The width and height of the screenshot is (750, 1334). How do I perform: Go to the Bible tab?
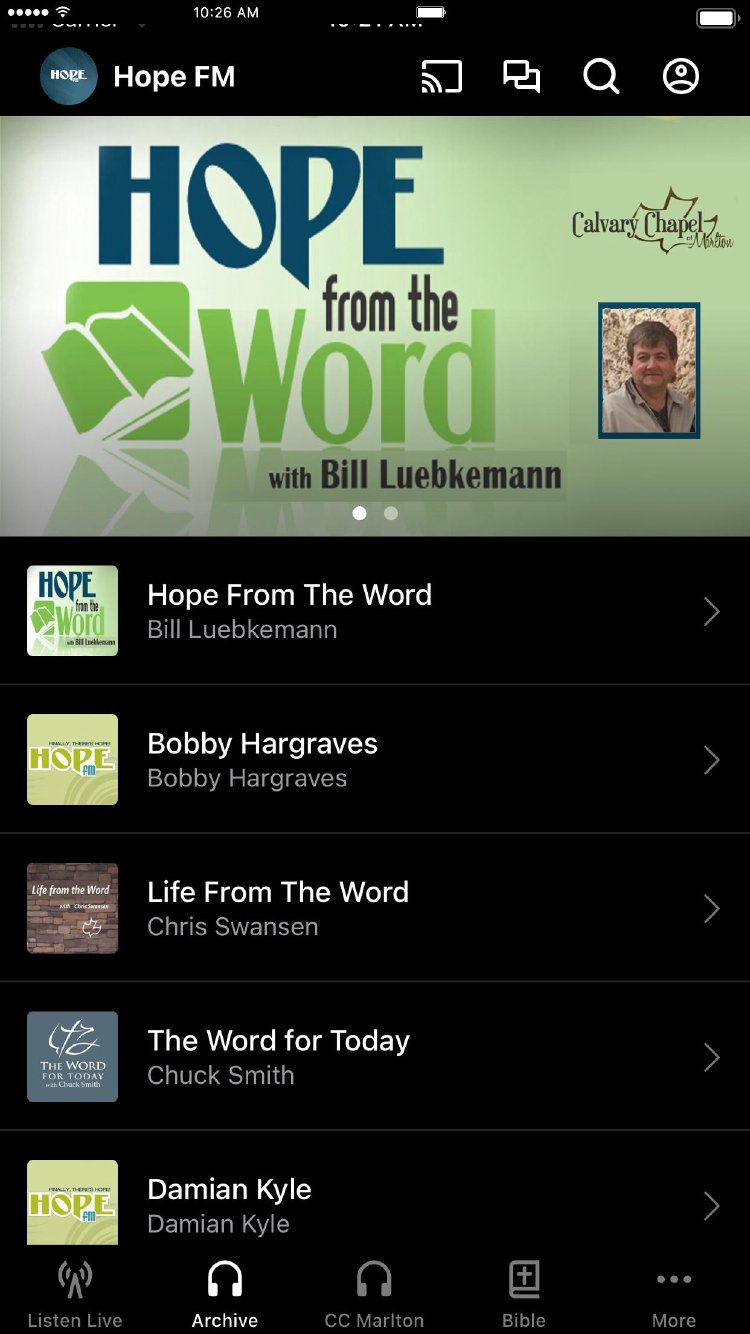(x=524, y=1293)
